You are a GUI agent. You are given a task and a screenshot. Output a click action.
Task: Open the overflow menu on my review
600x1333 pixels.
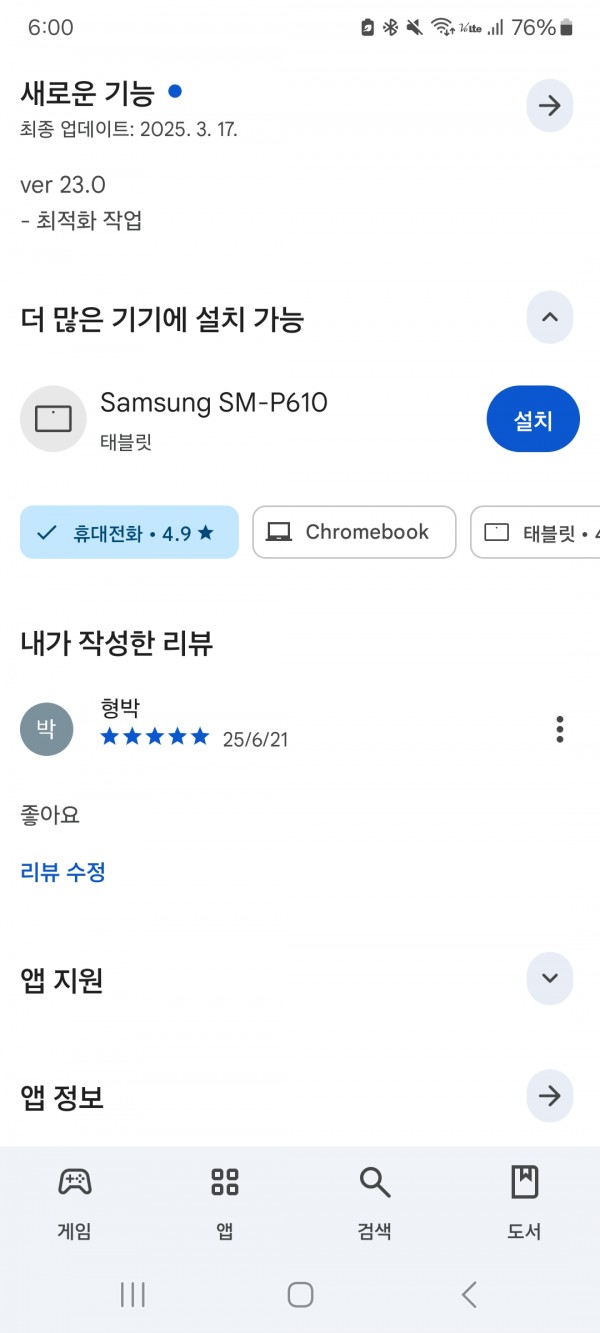coord(560,729)
